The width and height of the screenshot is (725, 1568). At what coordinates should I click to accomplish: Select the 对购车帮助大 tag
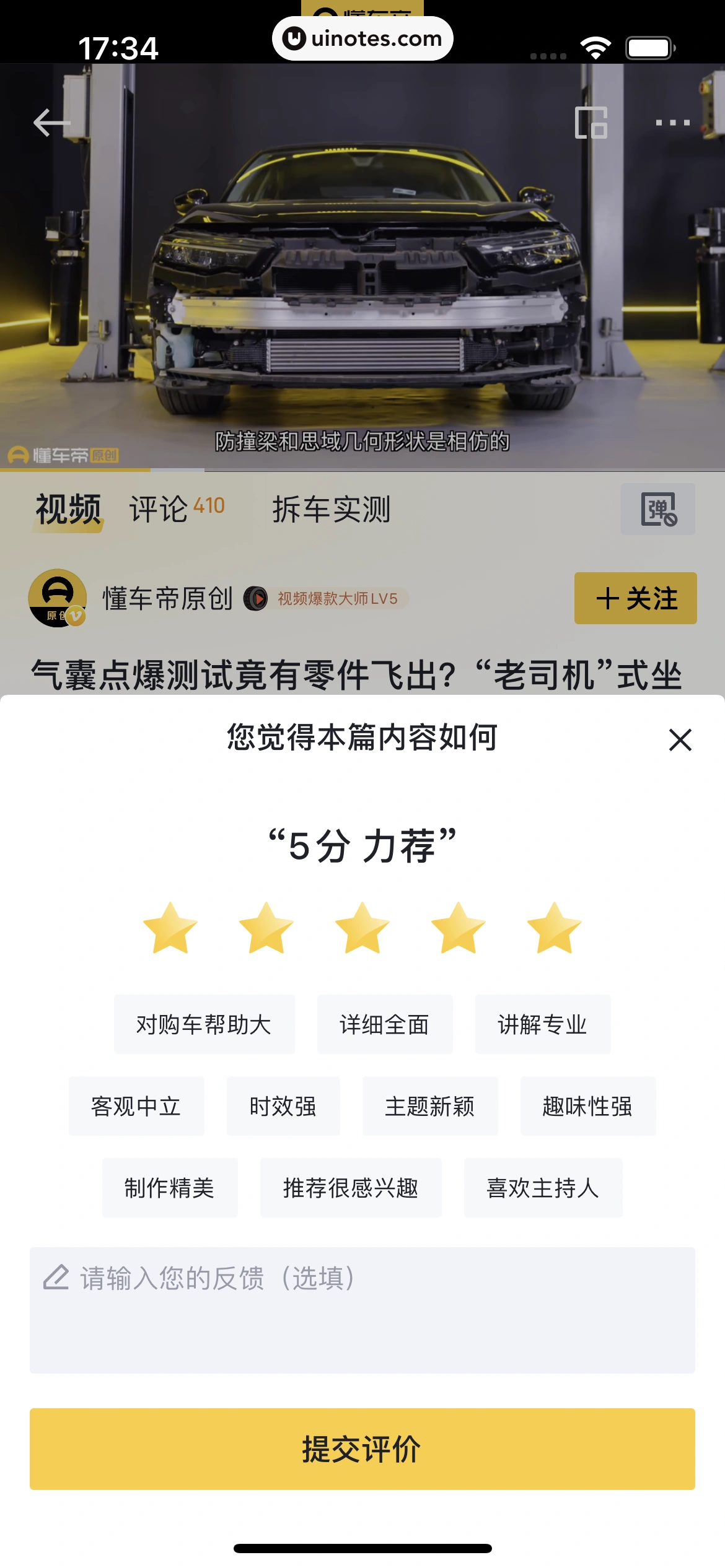coord(204,1024)
